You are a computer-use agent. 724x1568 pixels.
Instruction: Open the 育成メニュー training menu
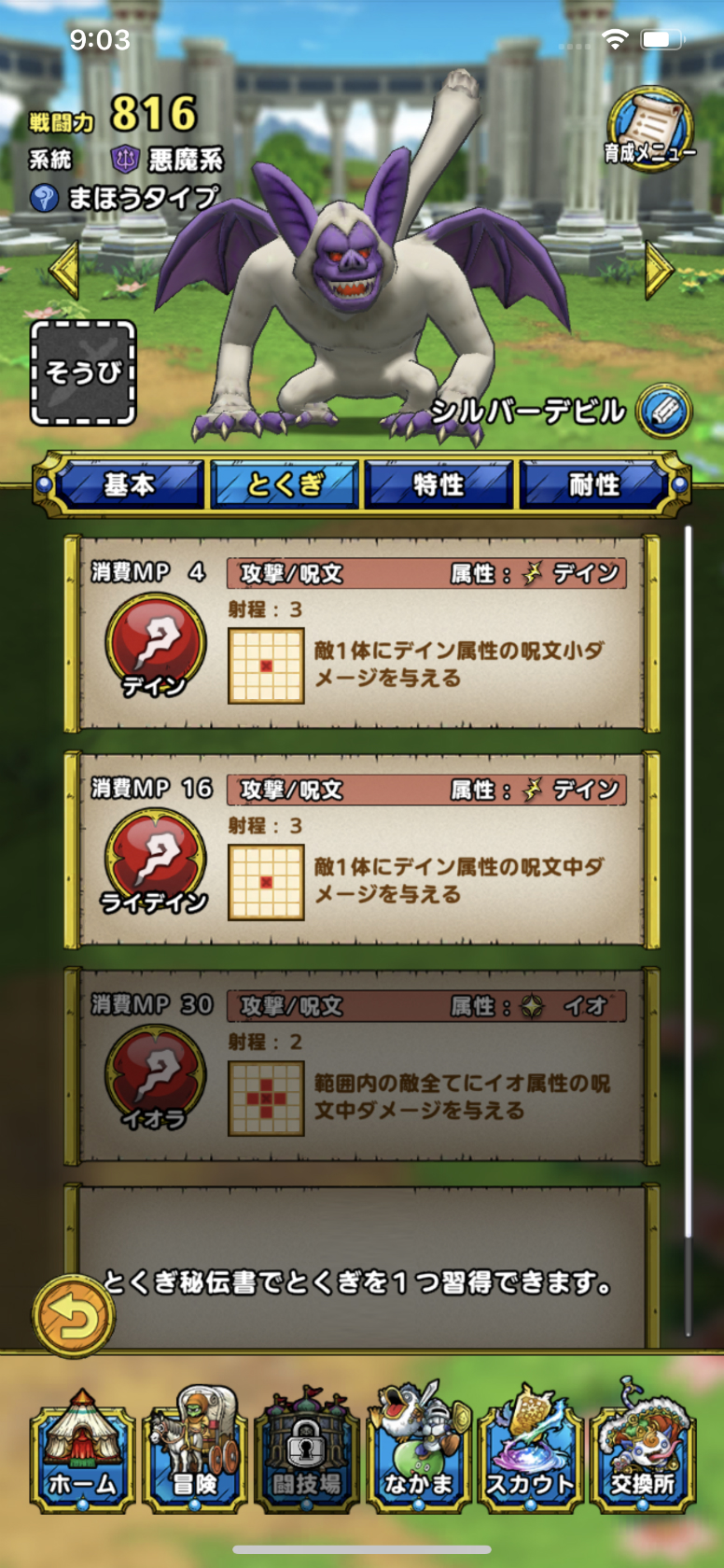648,130
